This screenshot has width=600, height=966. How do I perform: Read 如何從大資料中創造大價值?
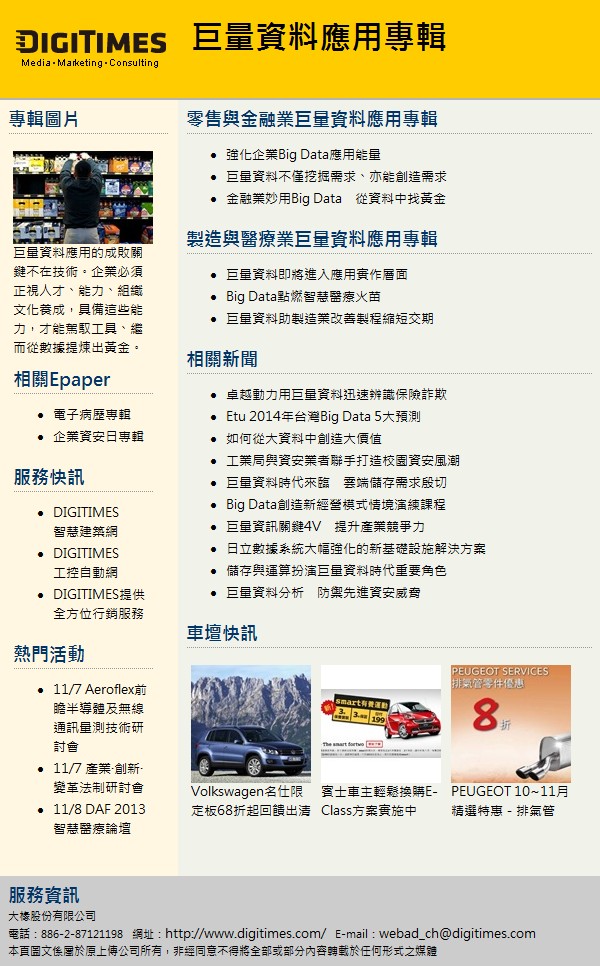[303, 438]
